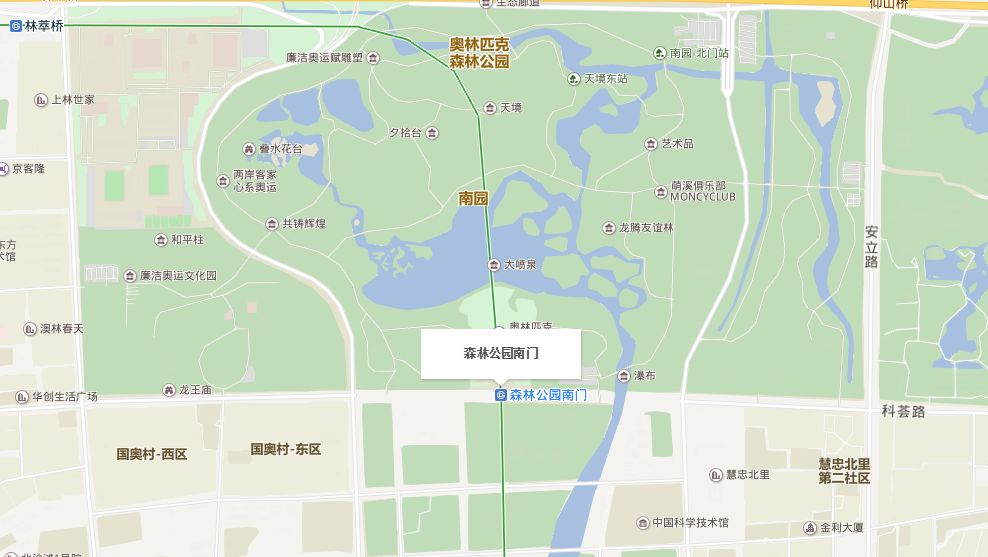
Task: Select the 森林公园南门 subway station marker
Action: click(x=501, y=395)
